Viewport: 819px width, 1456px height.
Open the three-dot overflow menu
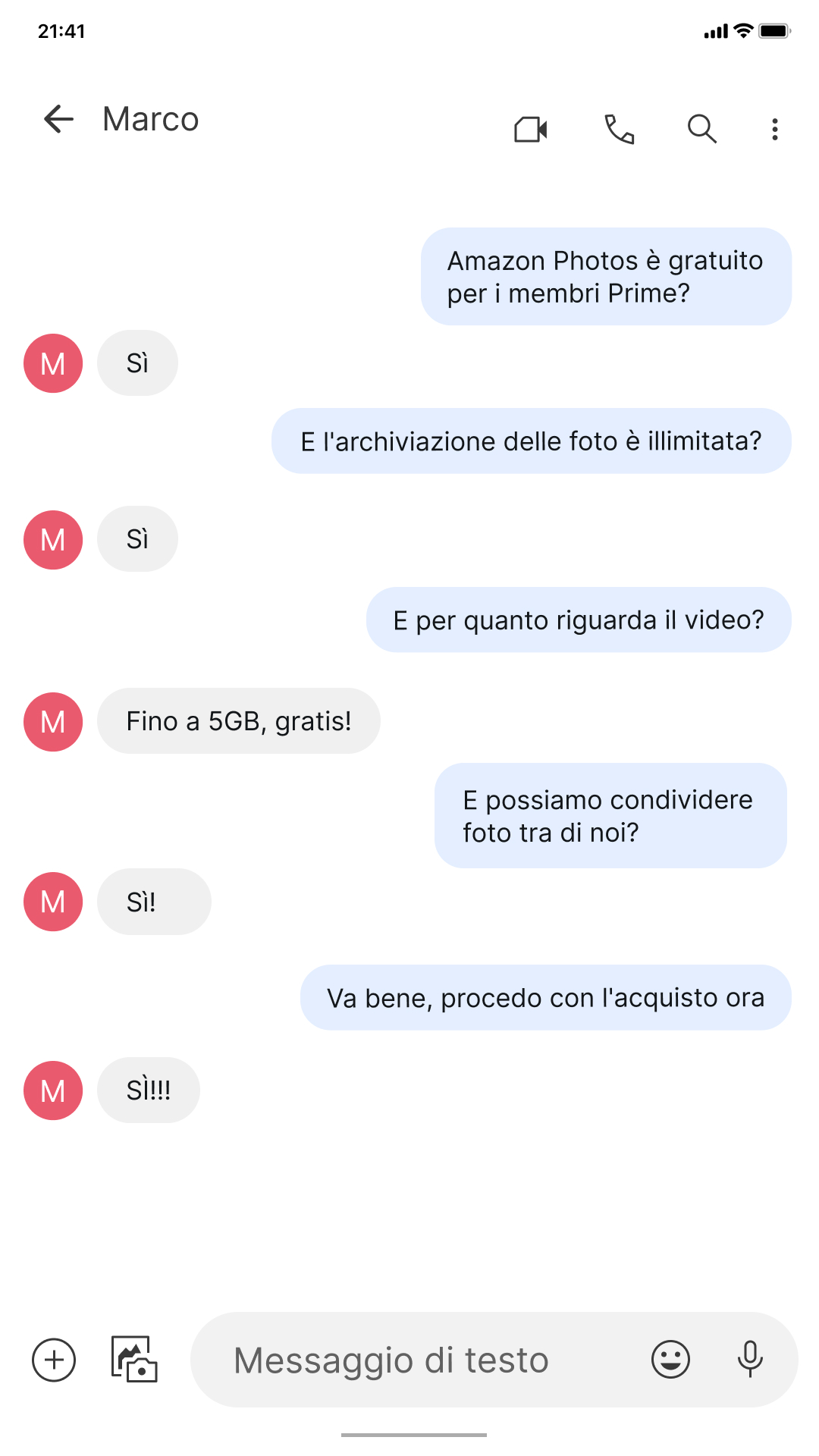click(774, 129)
